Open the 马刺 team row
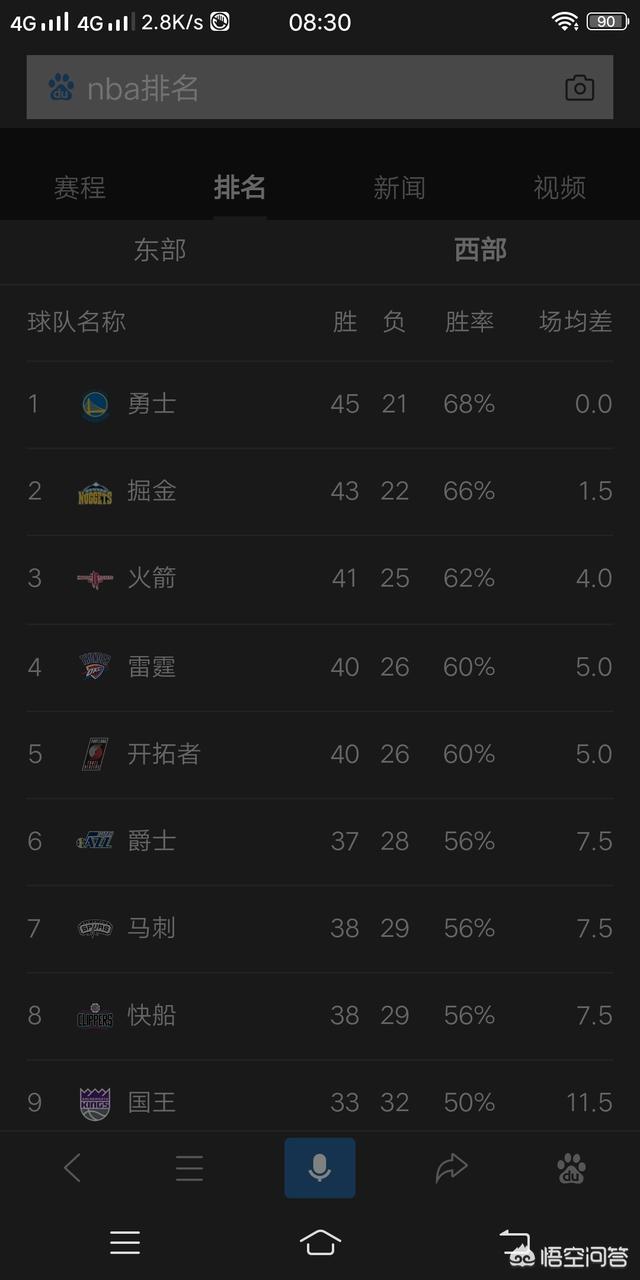640x1280 pixels. [x=320, y=928]
